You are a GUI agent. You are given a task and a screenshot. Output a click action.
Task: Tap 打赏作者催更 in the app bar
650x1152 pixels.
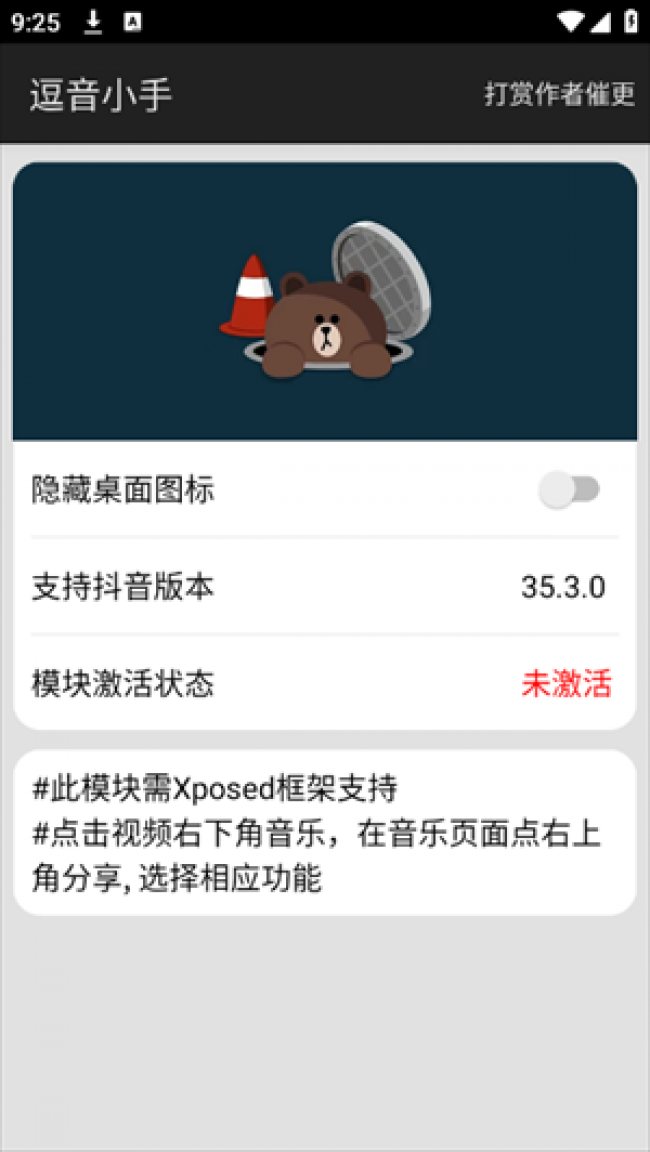(x=560, y=94)
